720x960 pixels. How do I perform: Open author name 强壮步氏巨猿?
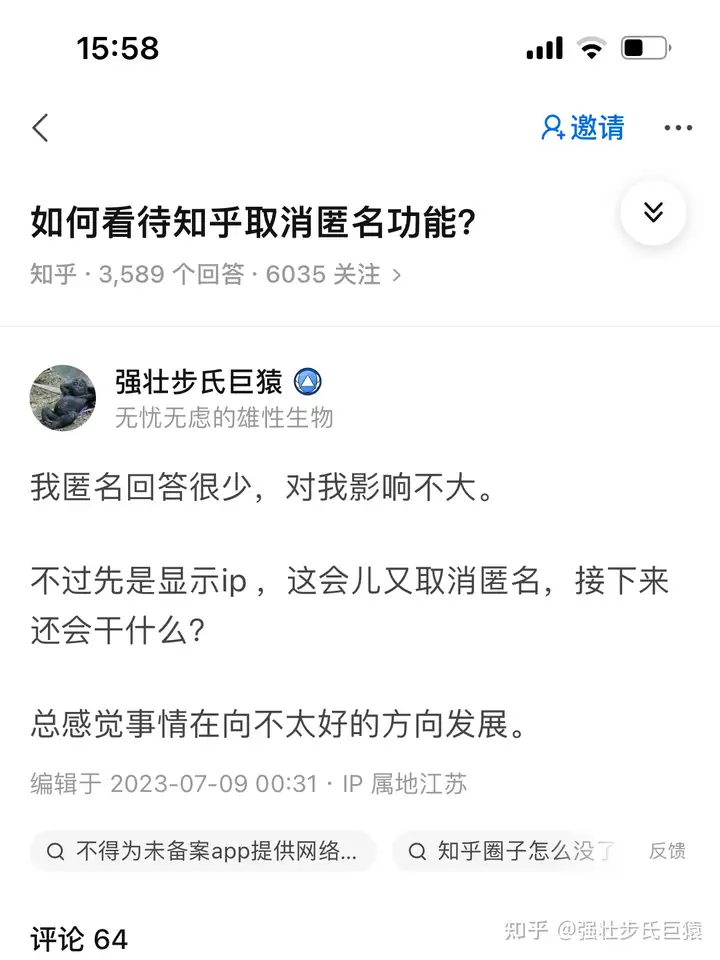198,382
